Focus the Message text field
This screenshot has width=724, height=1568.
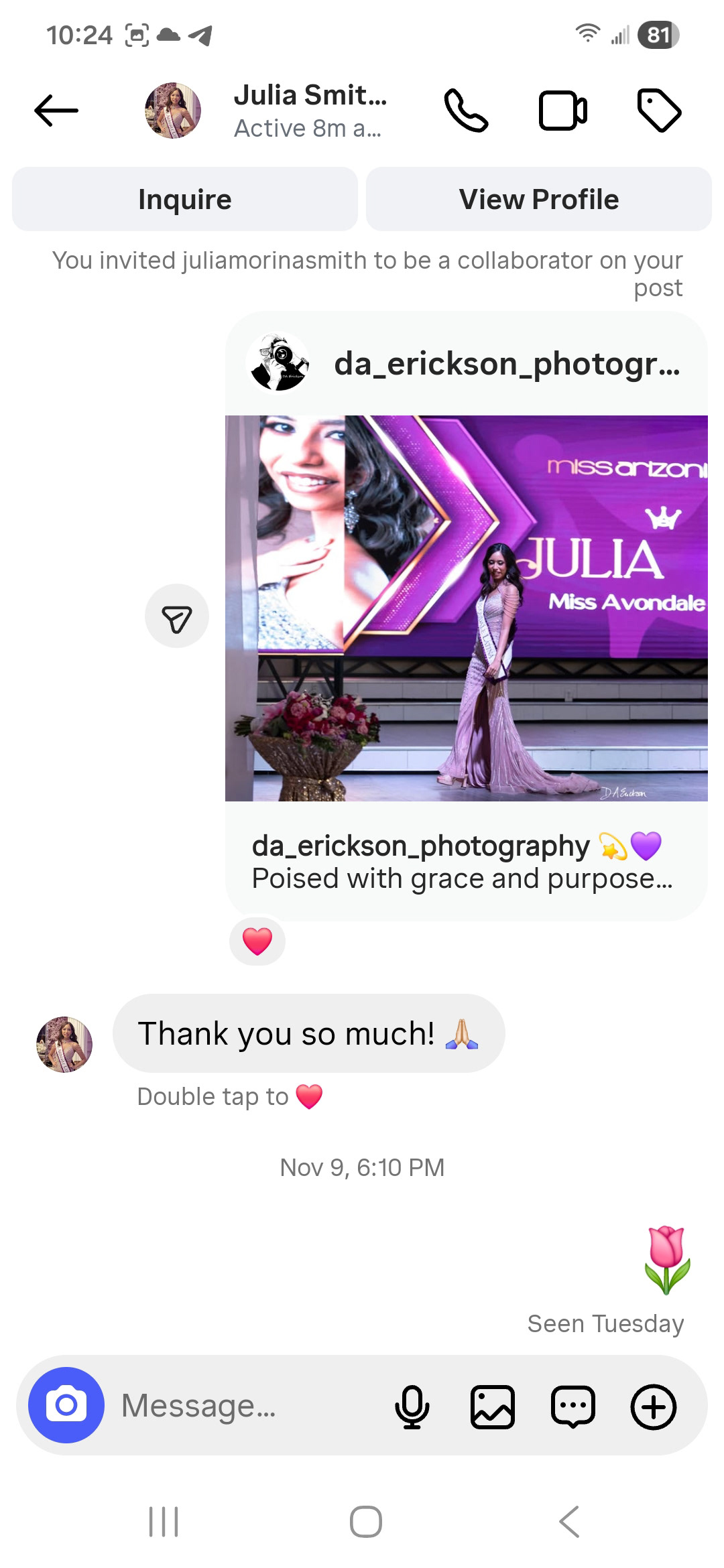pyautogui.click(x=248, y=1405)
